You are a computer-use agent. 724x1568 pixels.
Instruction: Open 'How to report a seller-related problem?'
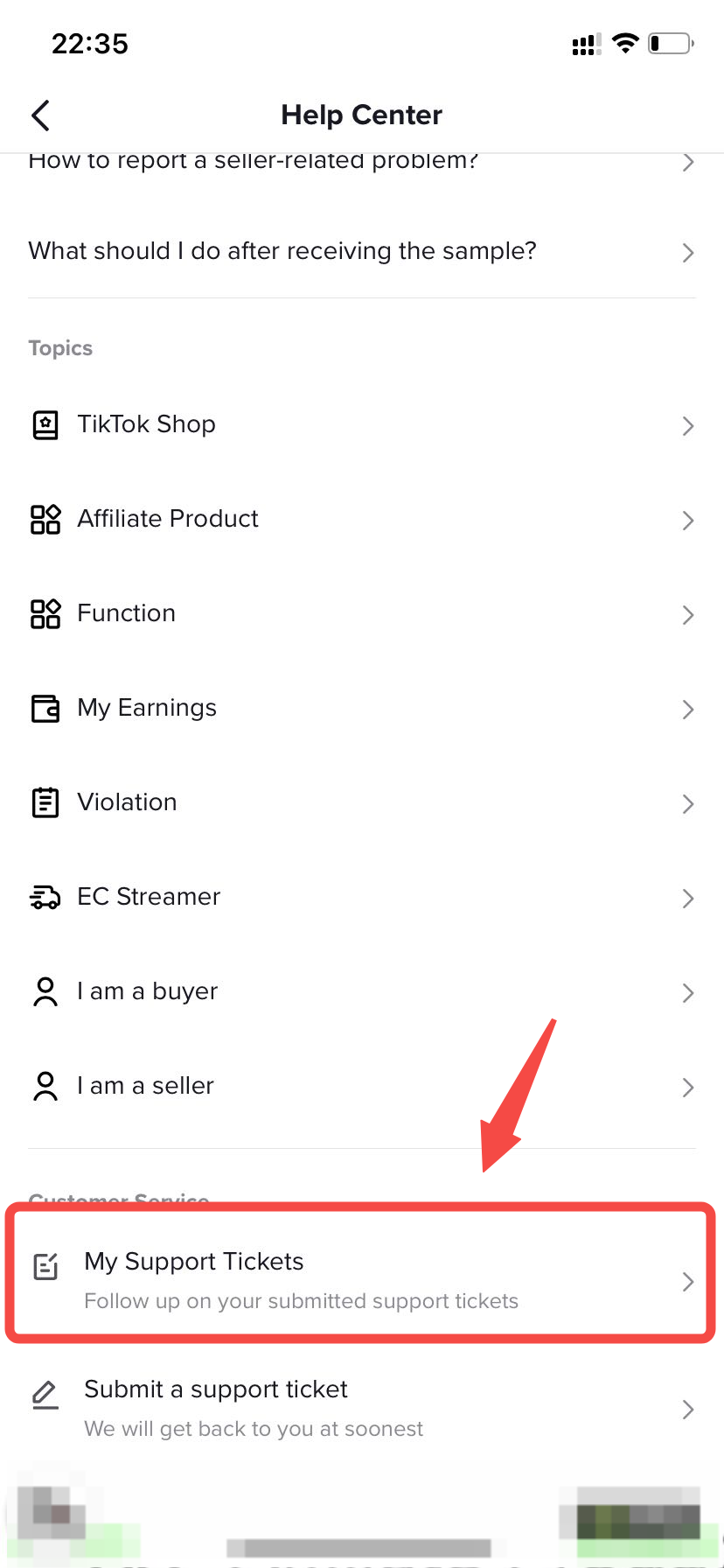(254, 162)
